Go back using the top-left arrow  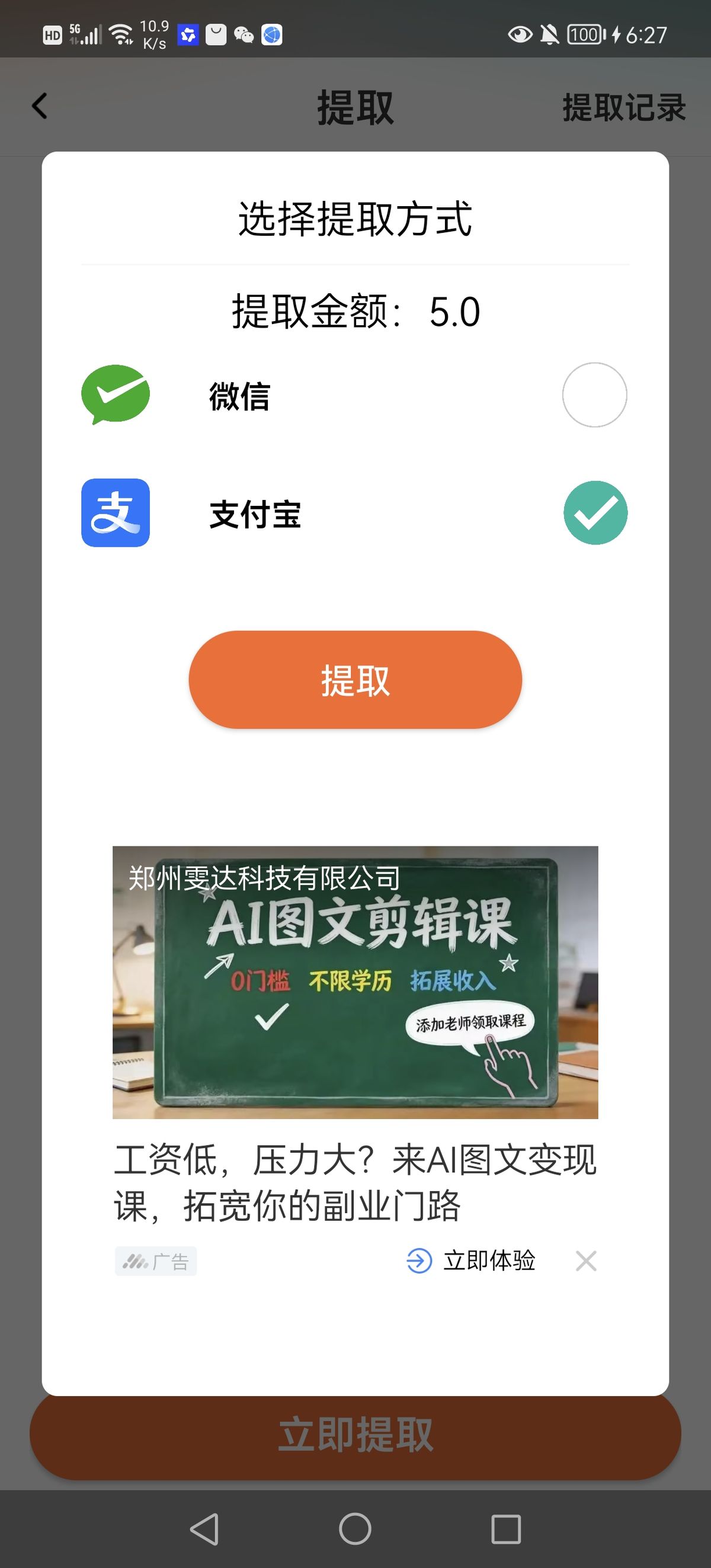(x=40, y=107)
